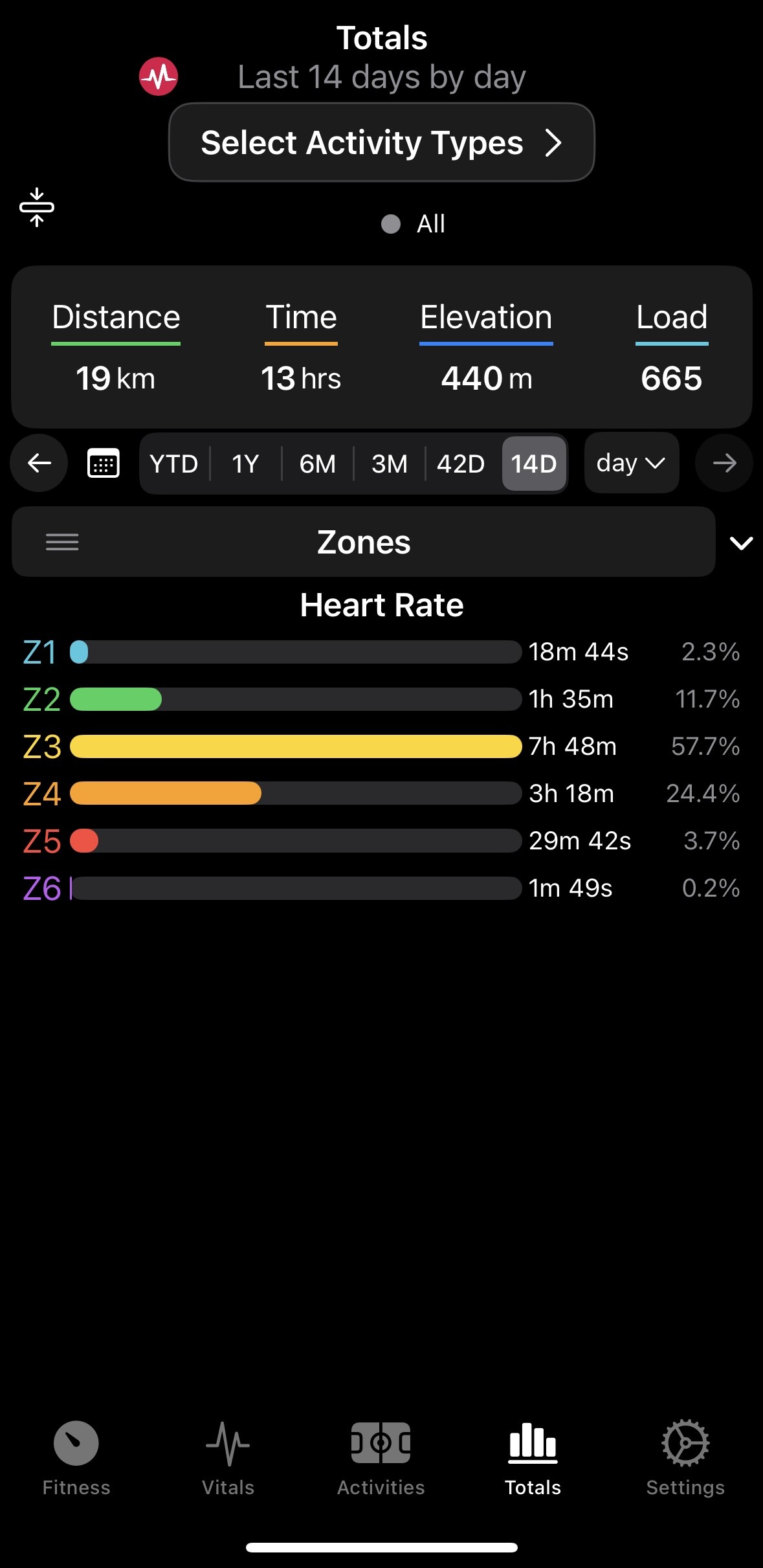The width and height of the screenshot is (763, 1568).
Task: Collapse the Zones section chevron
Action: tap(741, 543)
